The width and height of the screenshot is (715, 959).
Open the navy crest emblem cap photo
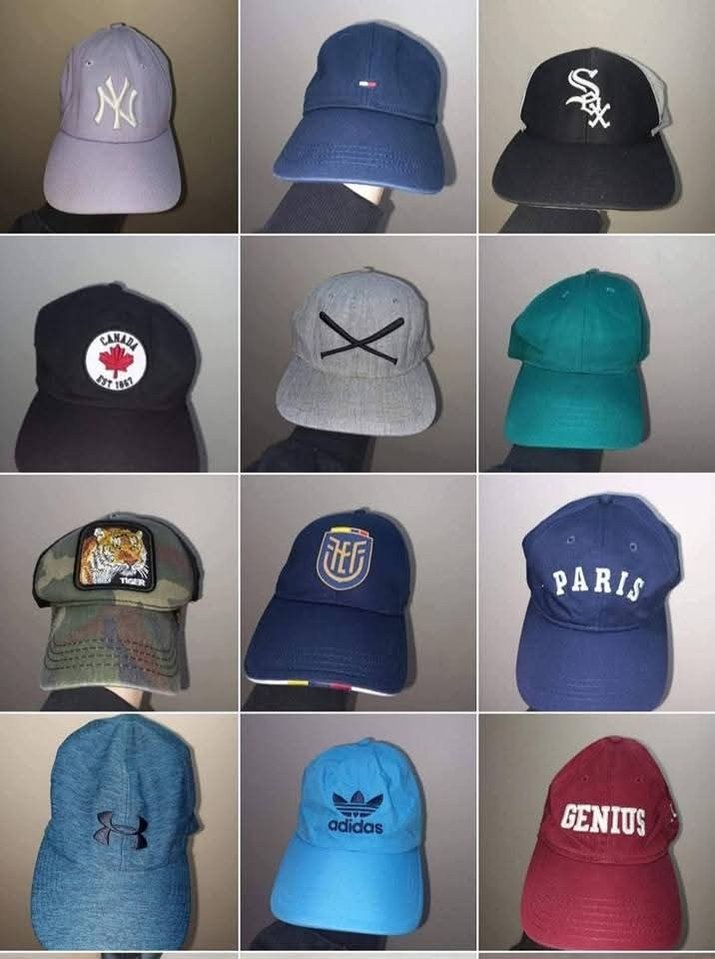(358, 592)
